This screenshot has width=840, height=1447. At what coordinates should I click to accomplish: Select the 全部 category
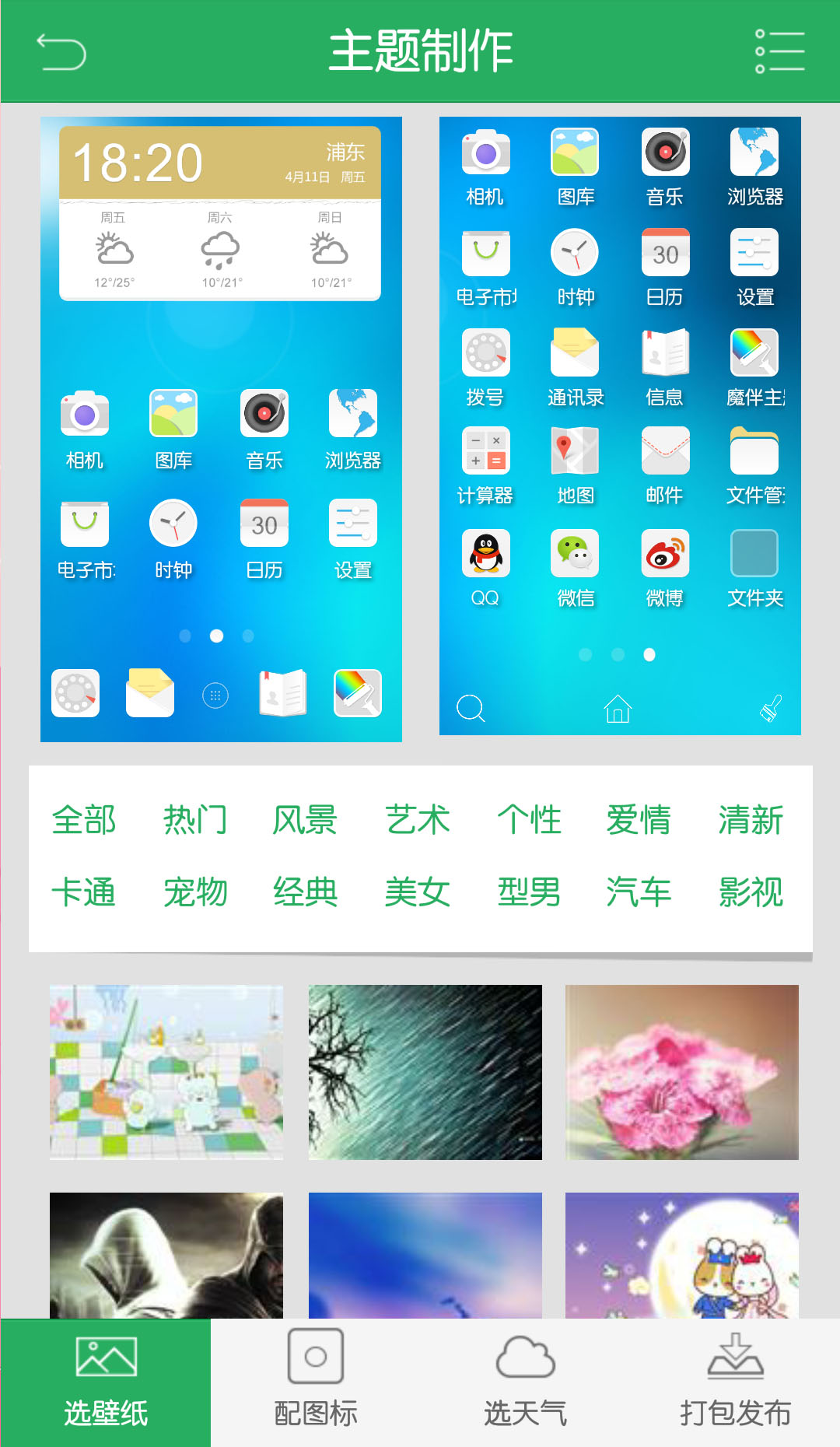84,820
